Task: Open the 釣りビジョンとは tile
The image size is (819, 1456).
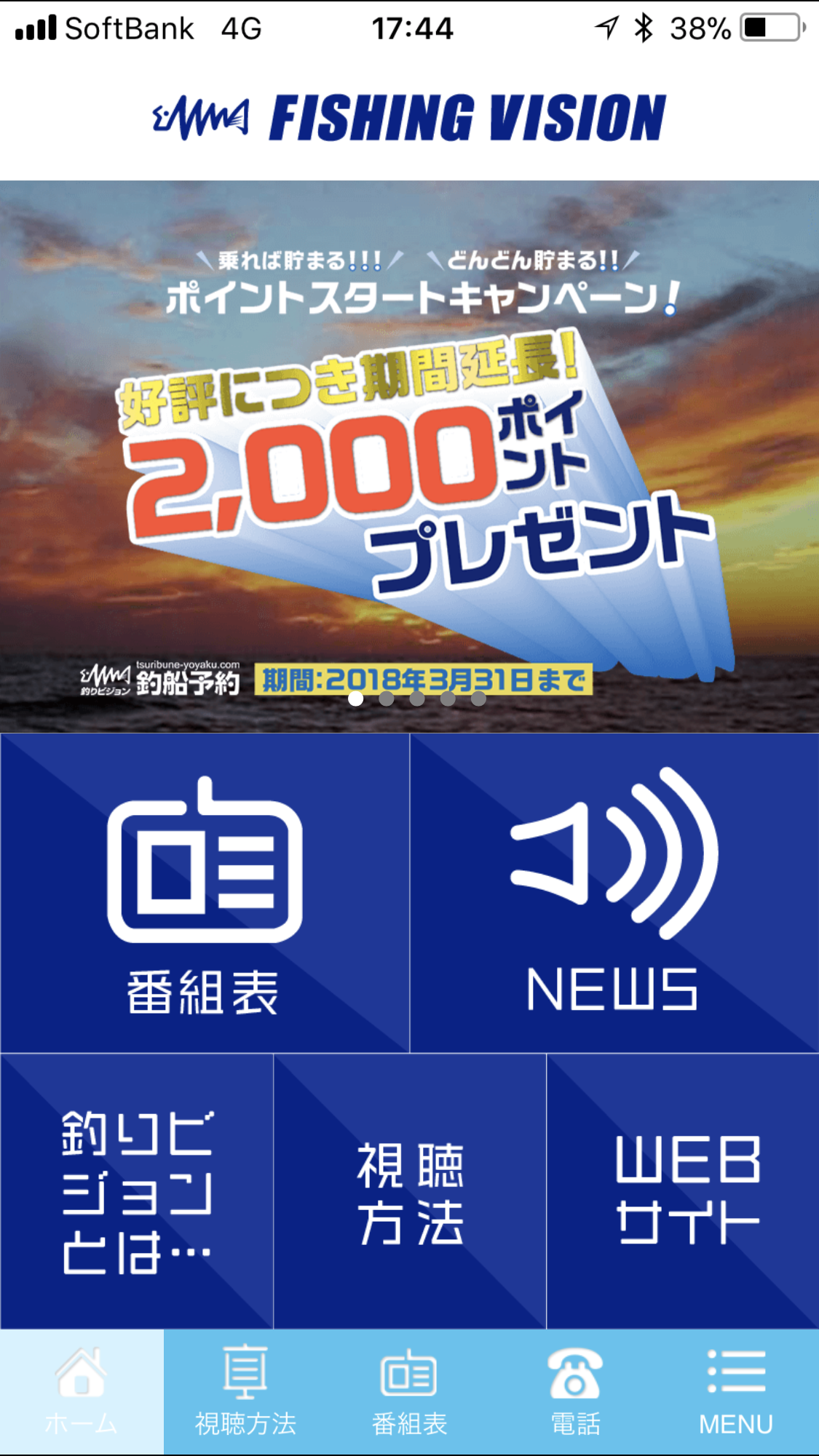Action: [x=137, y=1191]
